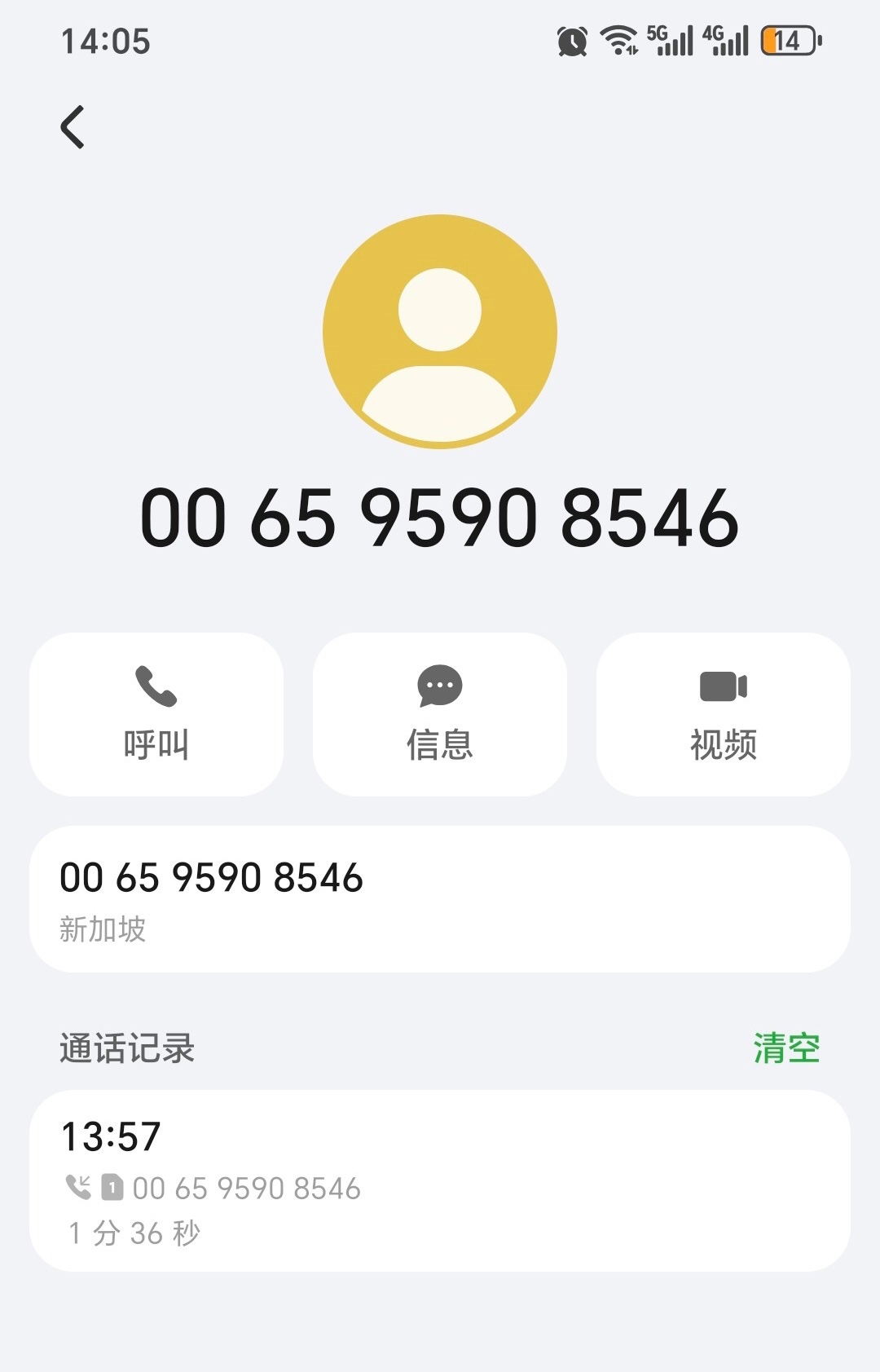The width and height of the screenshot is (880, 1372).
Task: Open the 13:57 call log entry
Action: pyautogui.click(x=440, y=1181)
